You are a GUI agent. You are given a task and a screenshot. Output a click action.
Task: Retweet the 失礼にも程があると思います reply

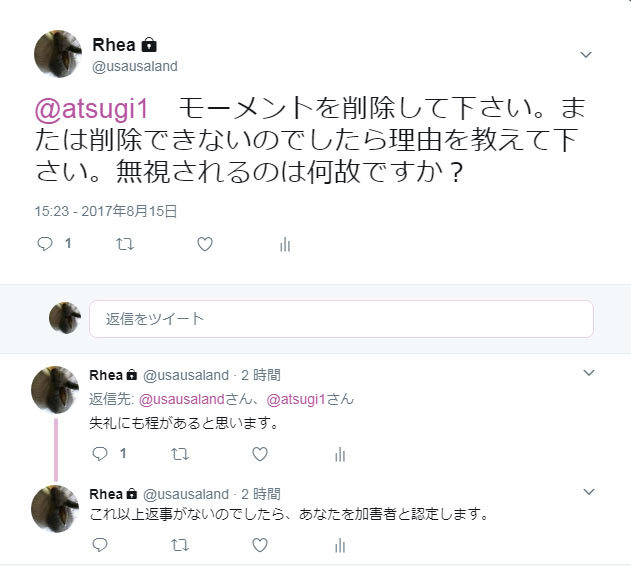180,453
